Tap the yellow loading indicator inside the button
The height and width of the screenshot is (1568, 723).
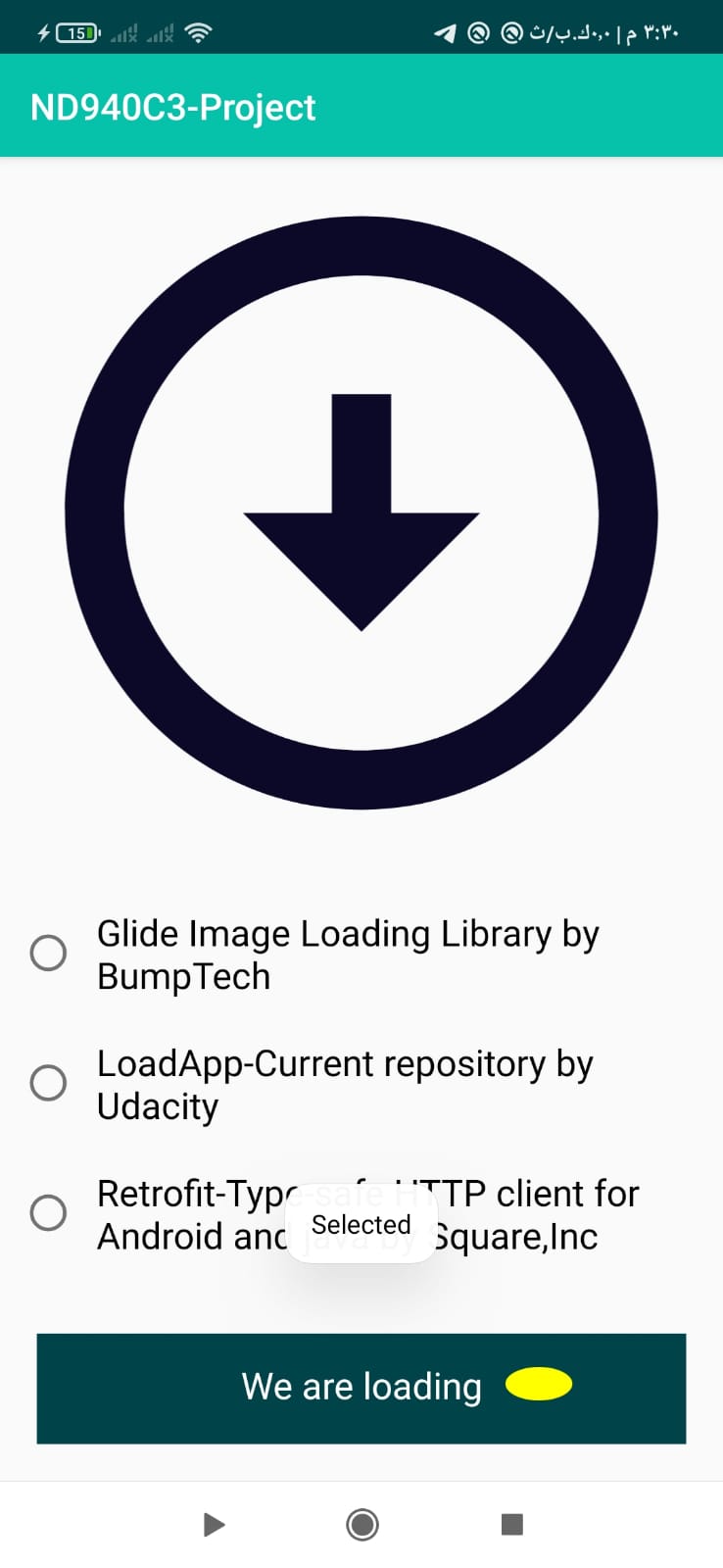538,1385
